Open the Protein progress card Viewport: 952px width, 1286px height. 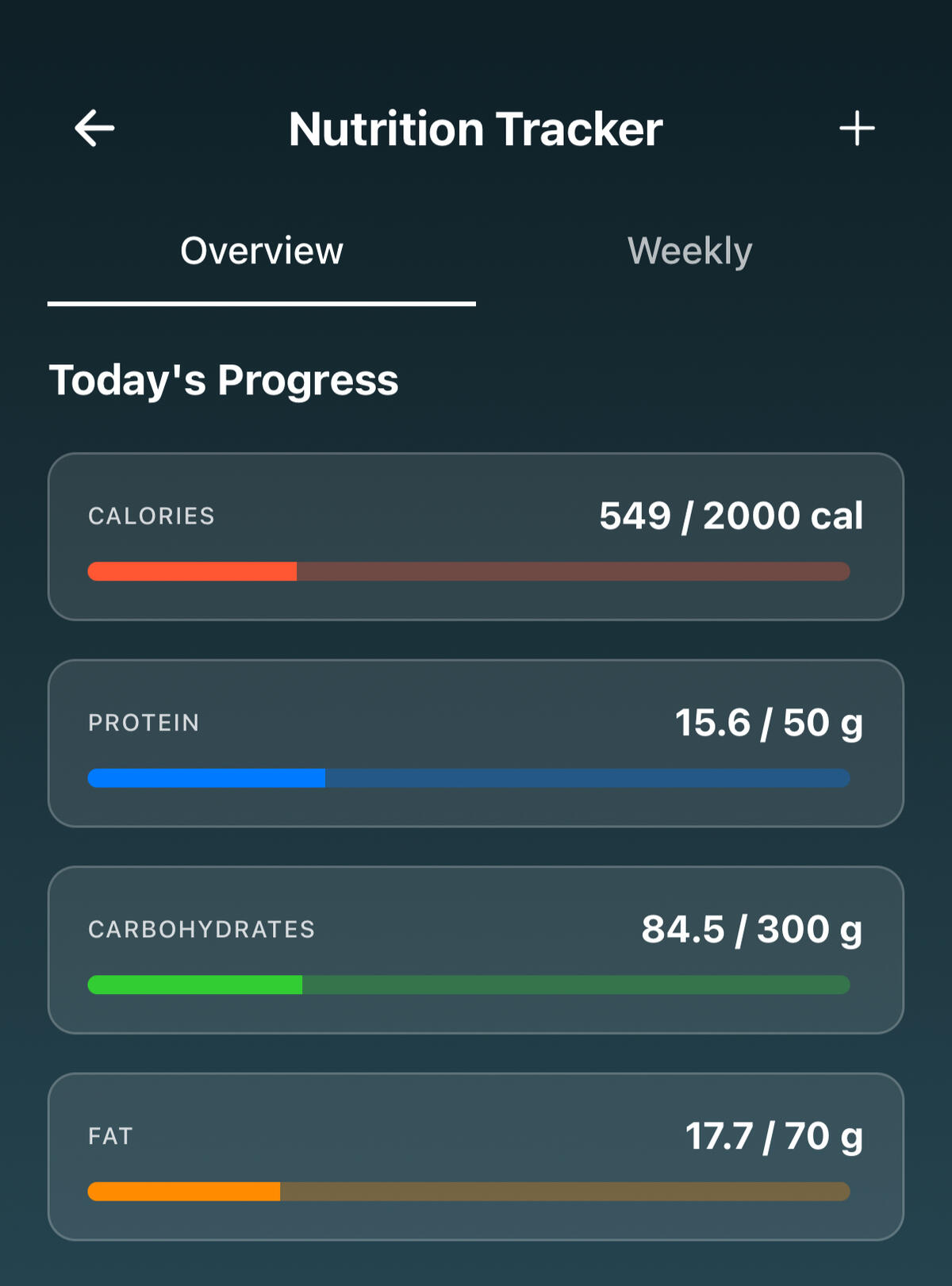pyautogui.click(x=476, y=743)
